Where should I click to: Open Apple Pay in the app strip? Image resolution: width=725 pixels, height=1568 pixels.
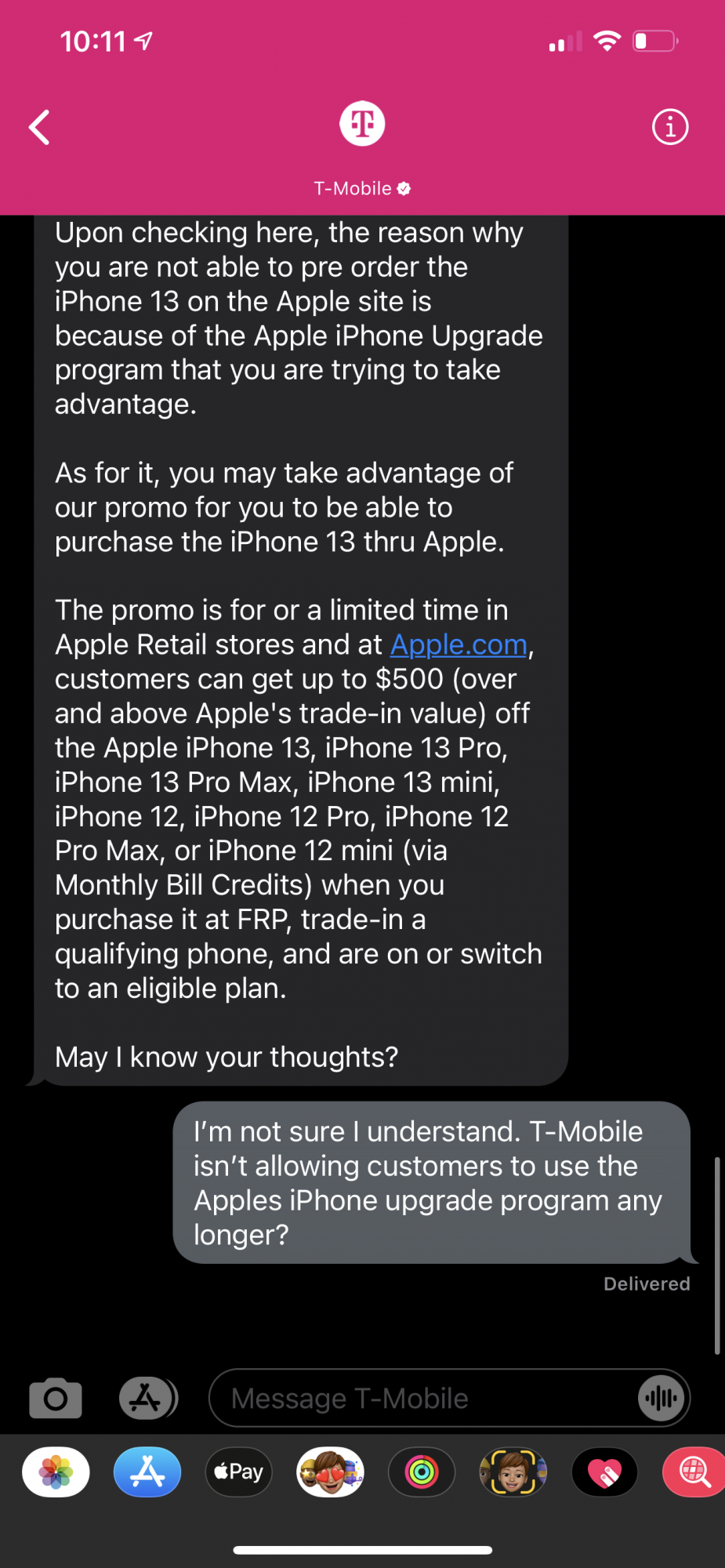click(x=239, y=1472)
